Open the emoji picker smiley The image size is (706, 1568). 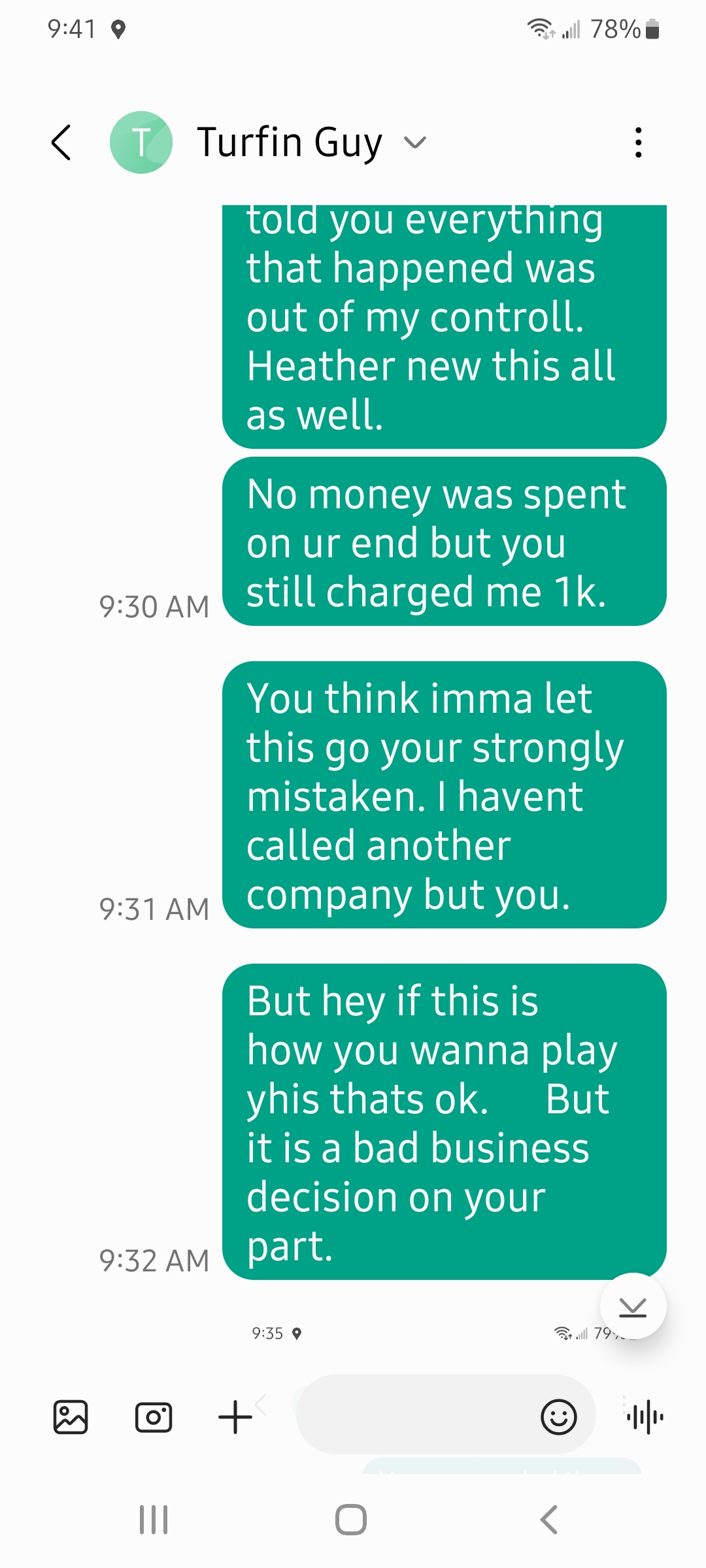click(559, 1417)
